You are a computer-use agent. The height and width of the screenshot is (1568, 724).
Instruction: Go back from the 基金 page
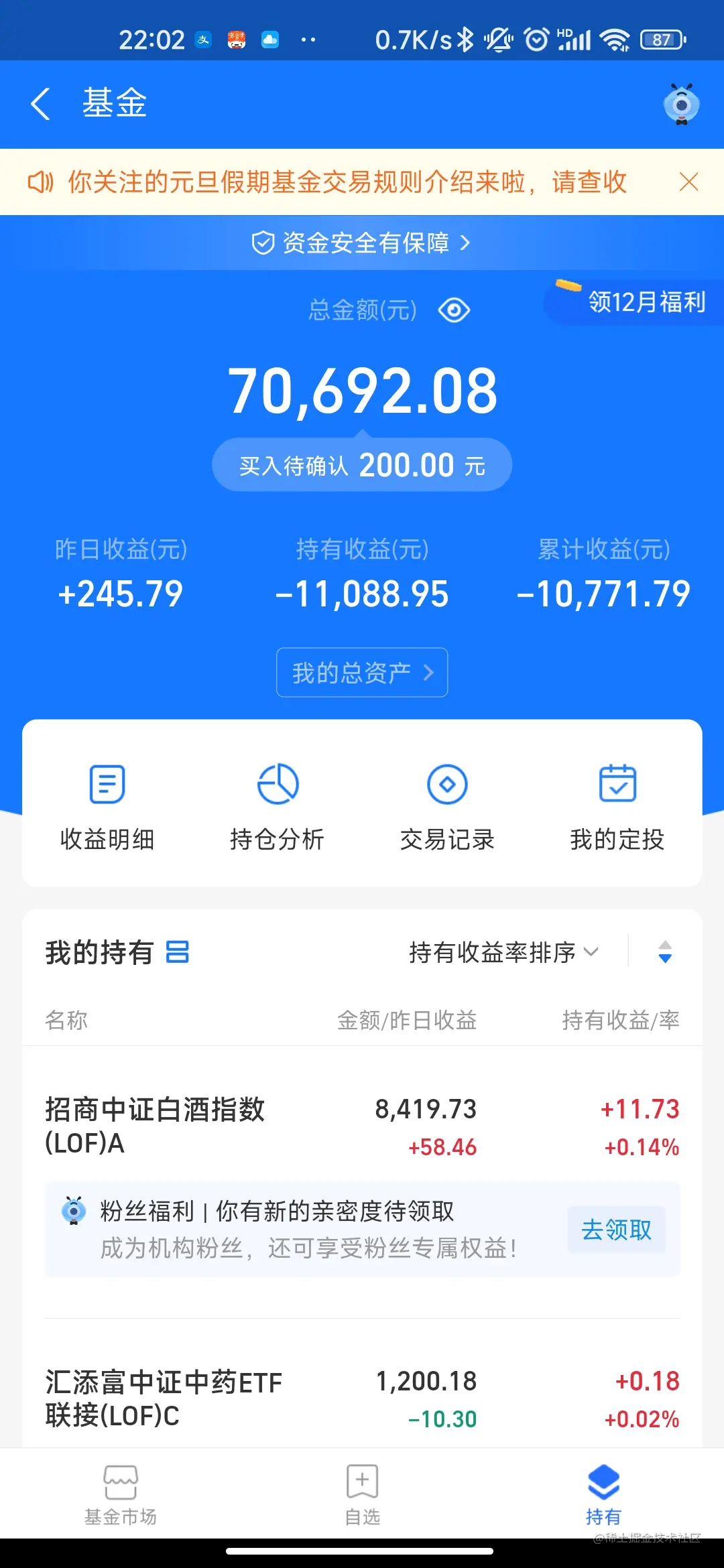coord(40,104)
